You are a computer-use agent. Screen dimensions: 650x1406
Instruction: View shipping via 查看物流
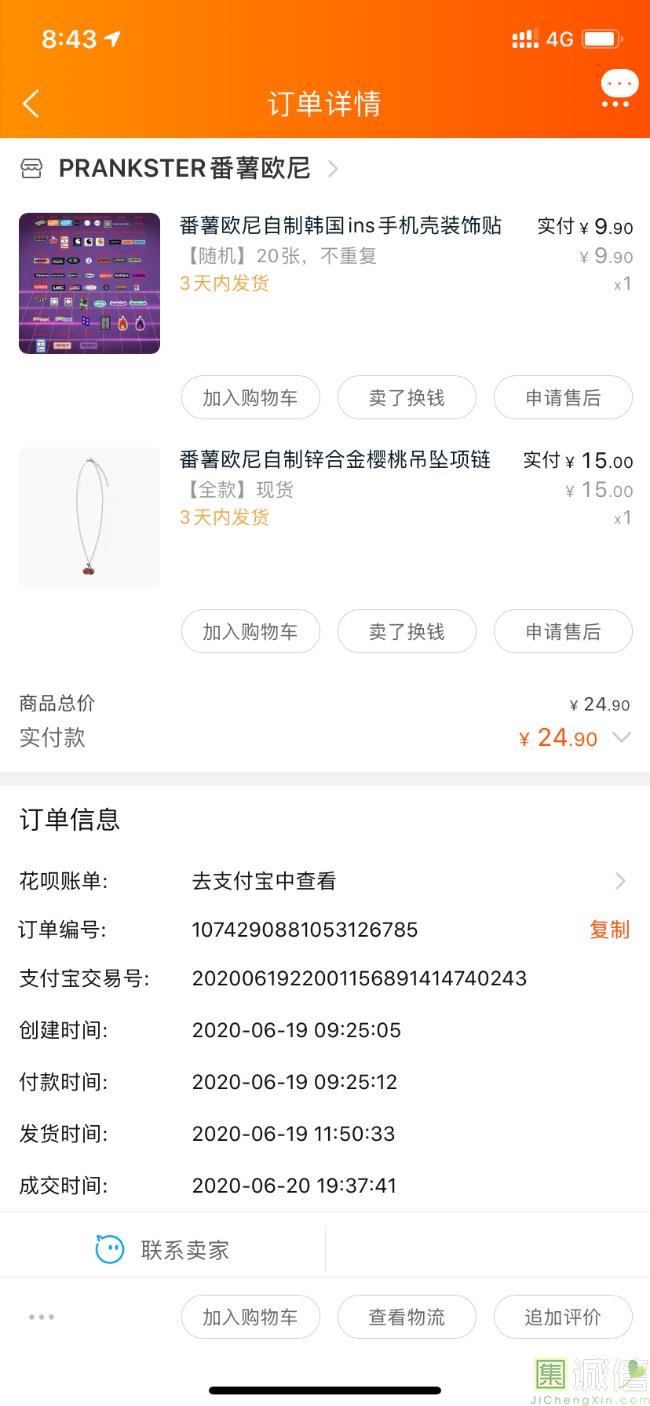[406, 1317]
